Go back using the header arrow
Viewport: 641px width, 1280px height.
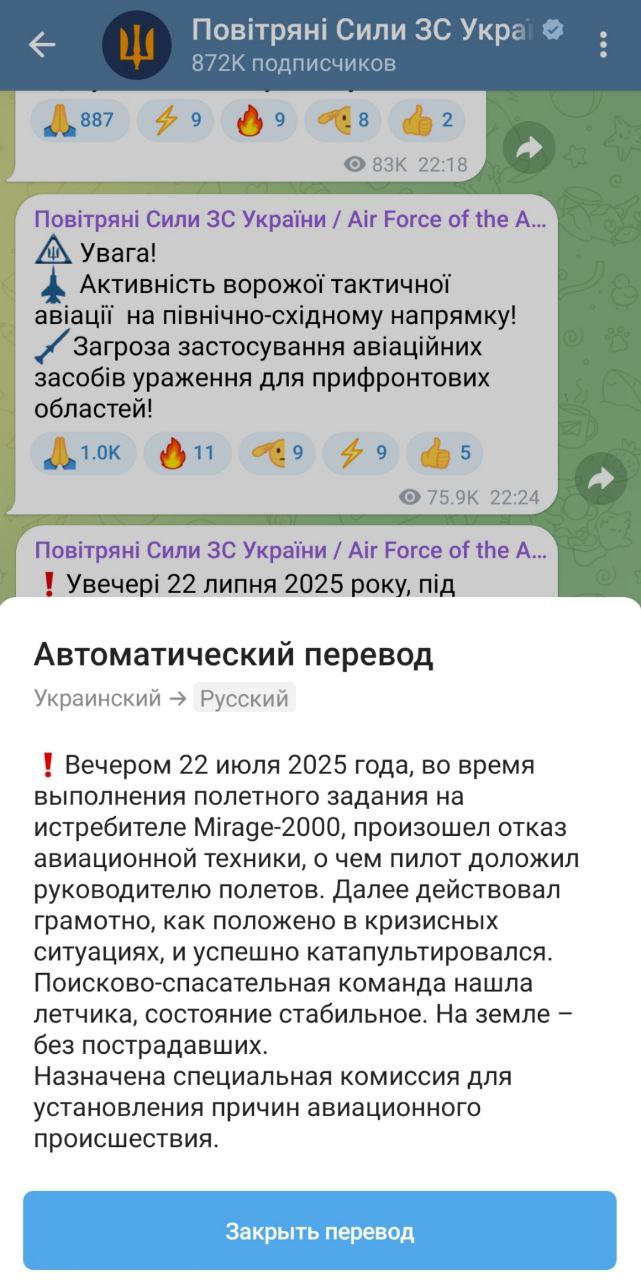click(42, 45)
